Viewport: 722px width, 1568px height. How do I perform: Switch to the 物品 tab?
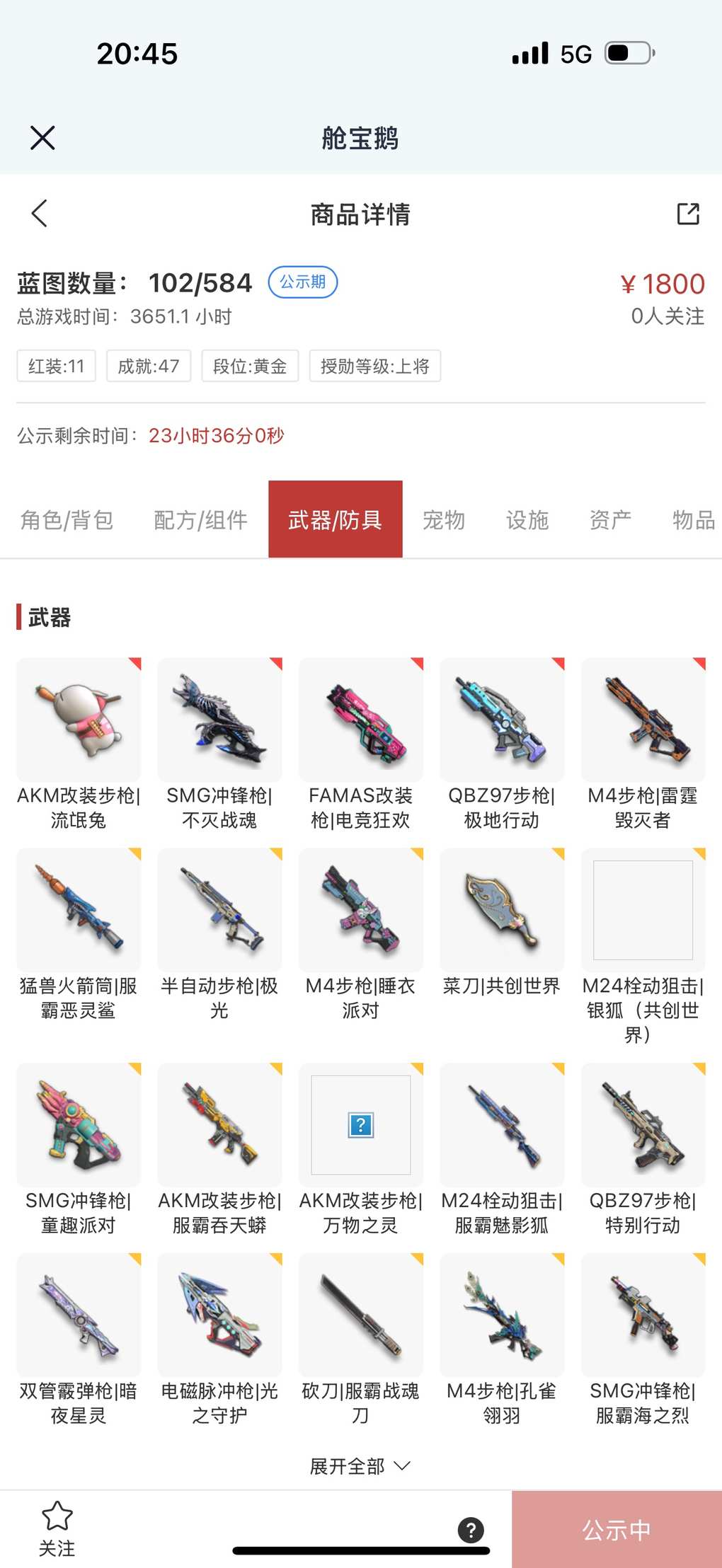tap(692, 520)
